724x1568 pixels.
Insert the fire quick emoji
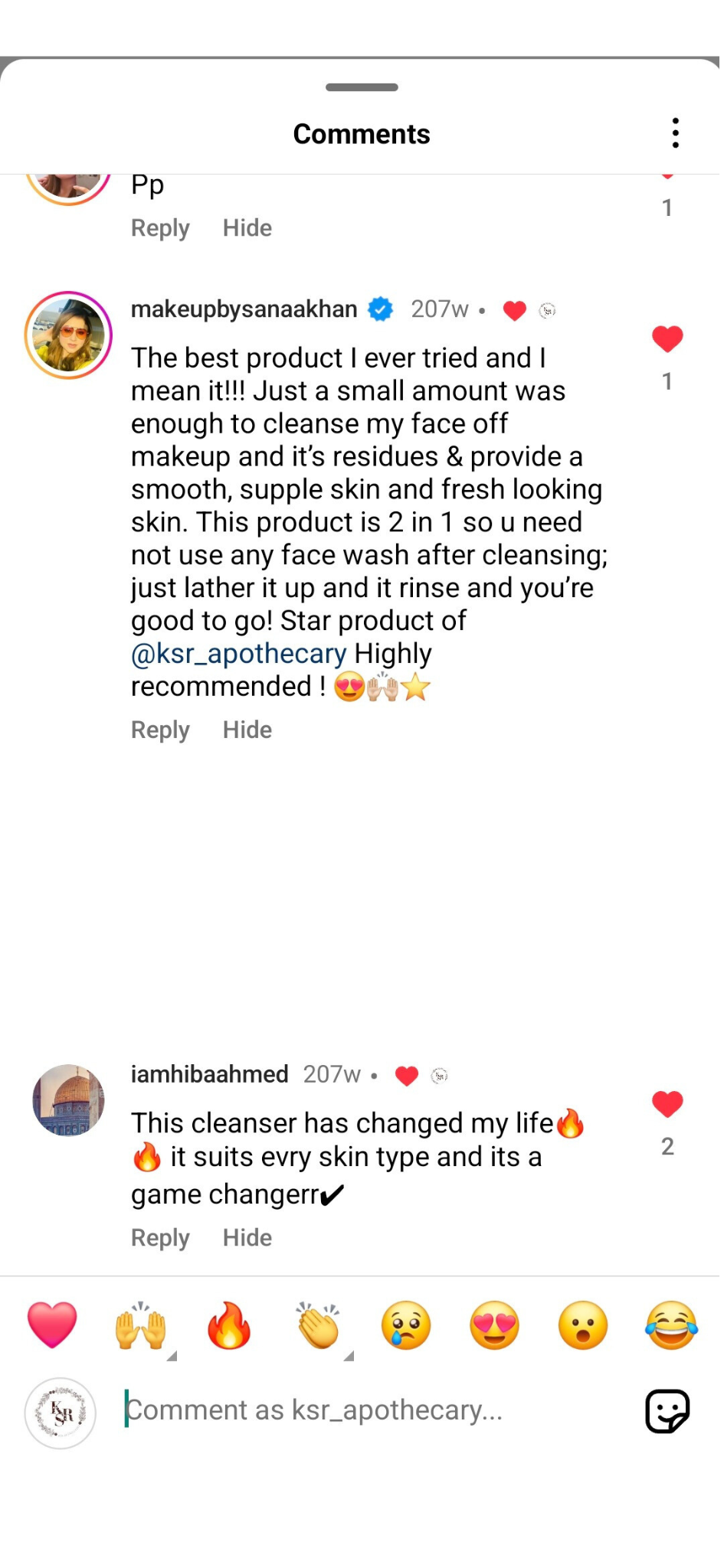click(229, 1325)
